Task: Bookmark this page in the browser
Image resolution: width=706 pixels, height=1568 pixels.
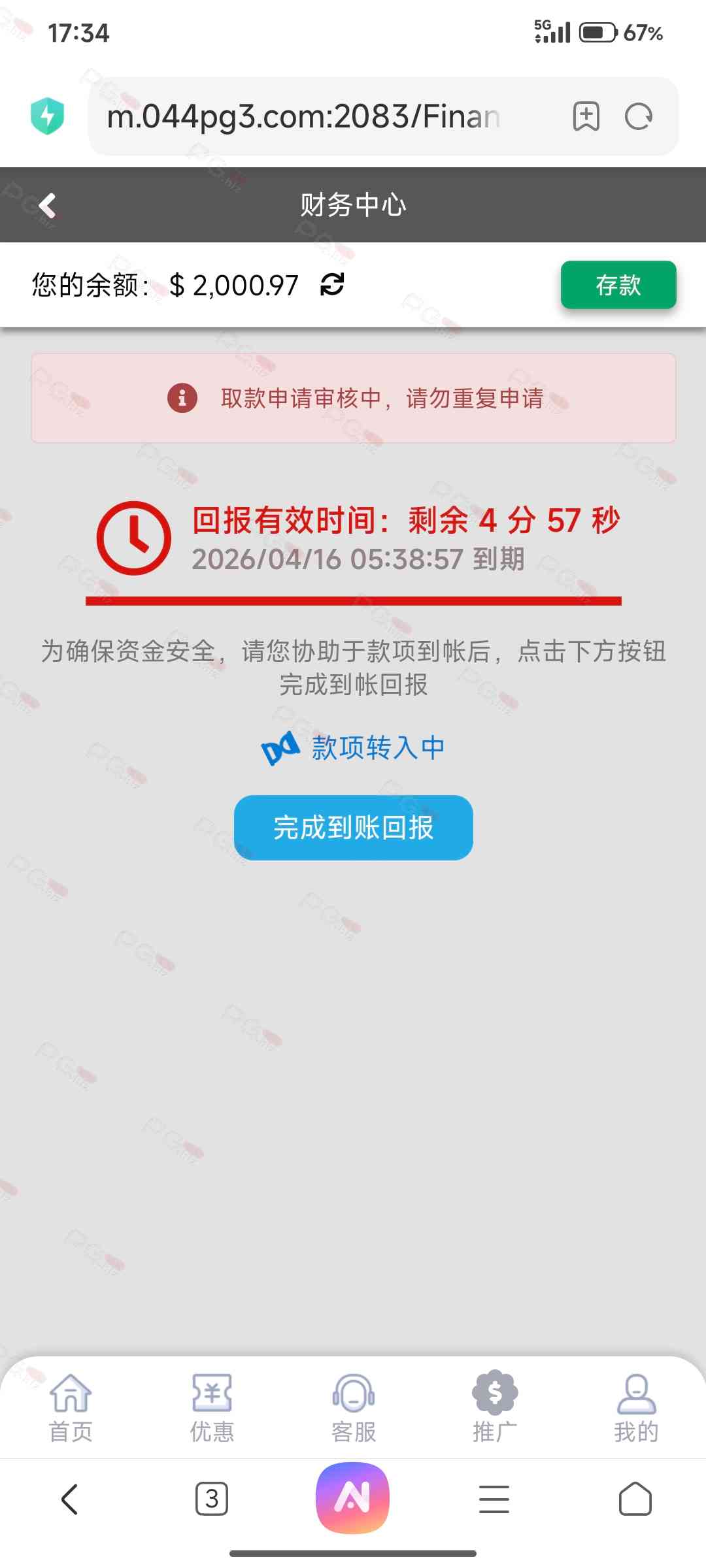Action: point(586,117)
